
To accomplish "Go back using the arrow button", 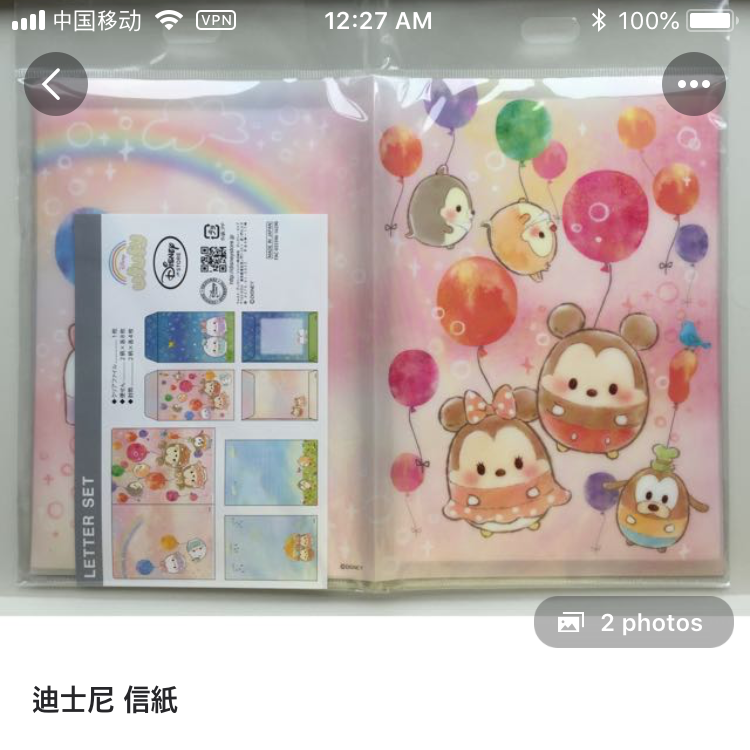I will 55,84.
